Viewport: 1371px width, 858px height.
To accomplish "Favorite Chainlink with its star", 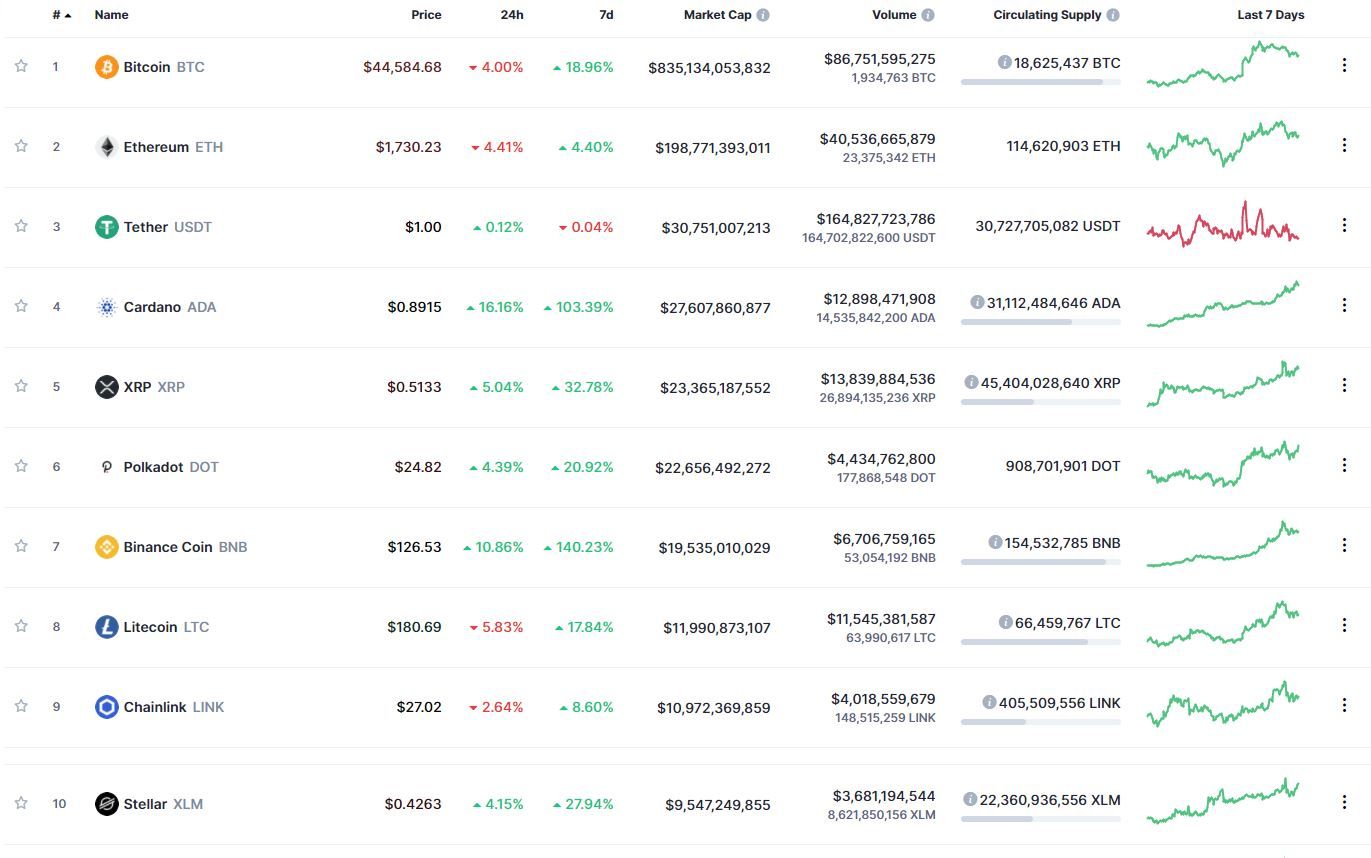I will point(21,706).
